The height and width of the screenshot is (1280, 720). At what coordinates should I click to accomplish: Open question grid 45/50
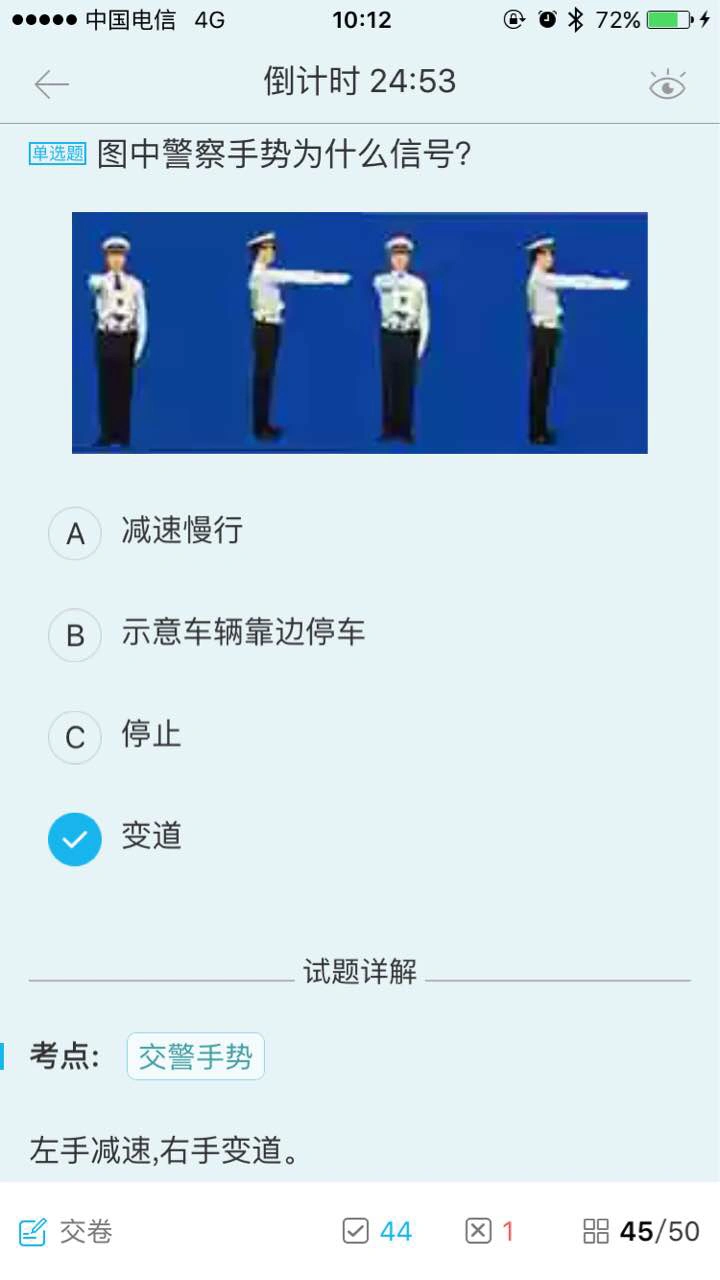pos(641,1232)
